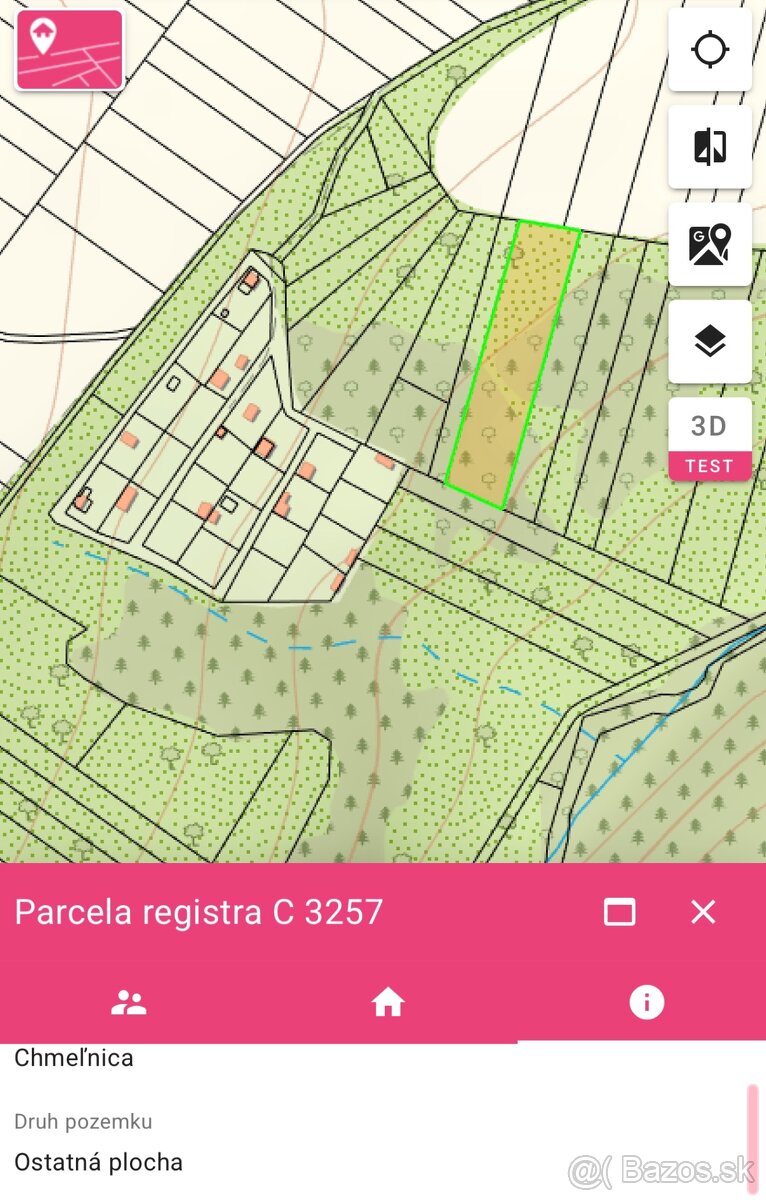Image resolution: width=766 pixels, height=1200 pixels.
Task: Switch to 3D test view
Action: (710, 439)
